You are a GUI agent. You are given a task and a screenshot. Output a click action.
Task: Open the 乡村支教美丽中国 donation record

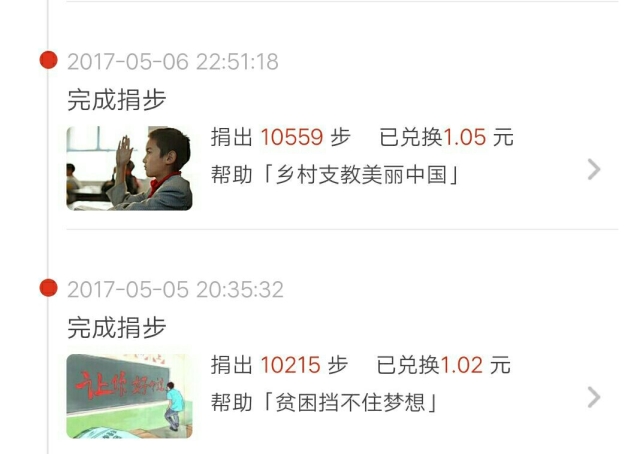pyautogui.click(x=336, y=177)
